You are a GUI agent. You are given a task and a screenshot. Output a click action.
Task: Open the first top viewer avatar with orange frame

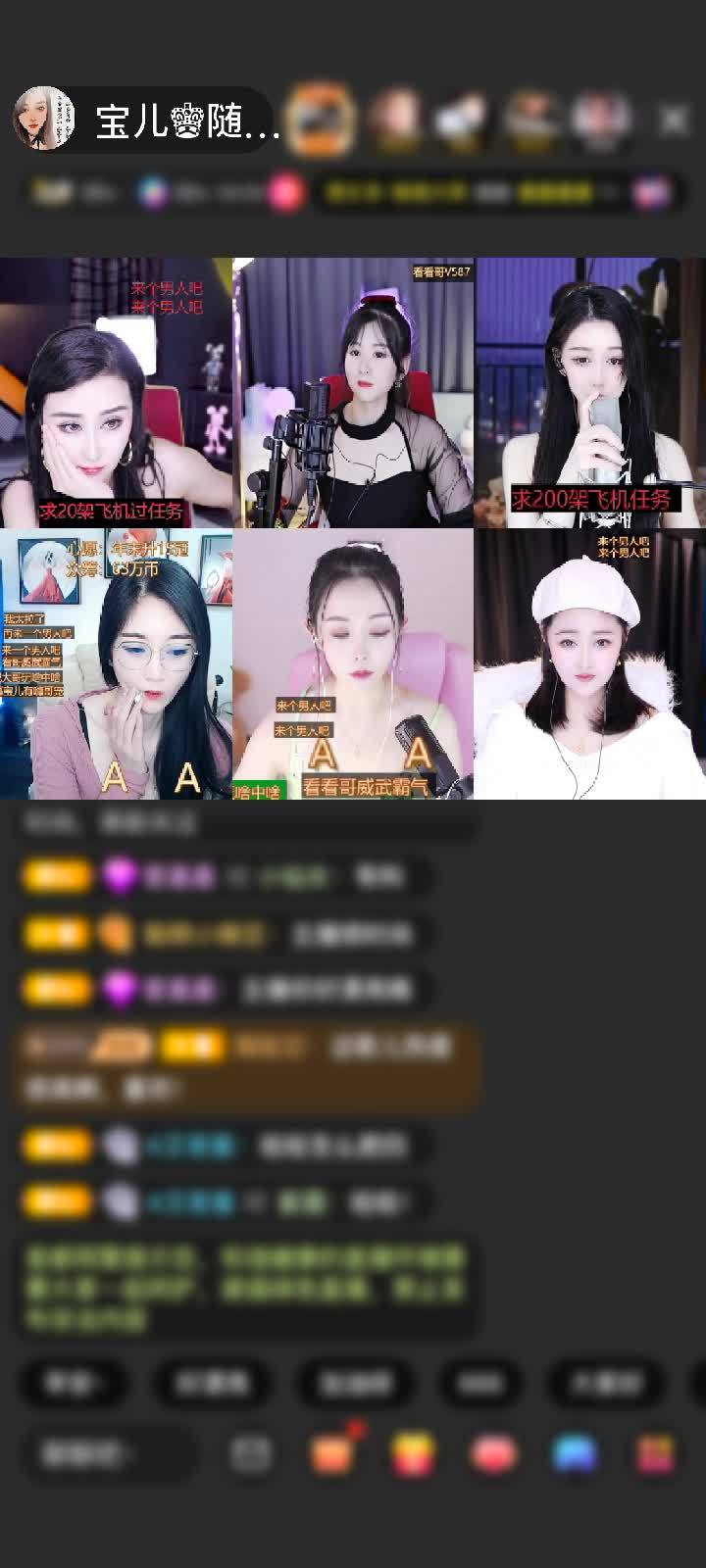click(x=322, y=120)
